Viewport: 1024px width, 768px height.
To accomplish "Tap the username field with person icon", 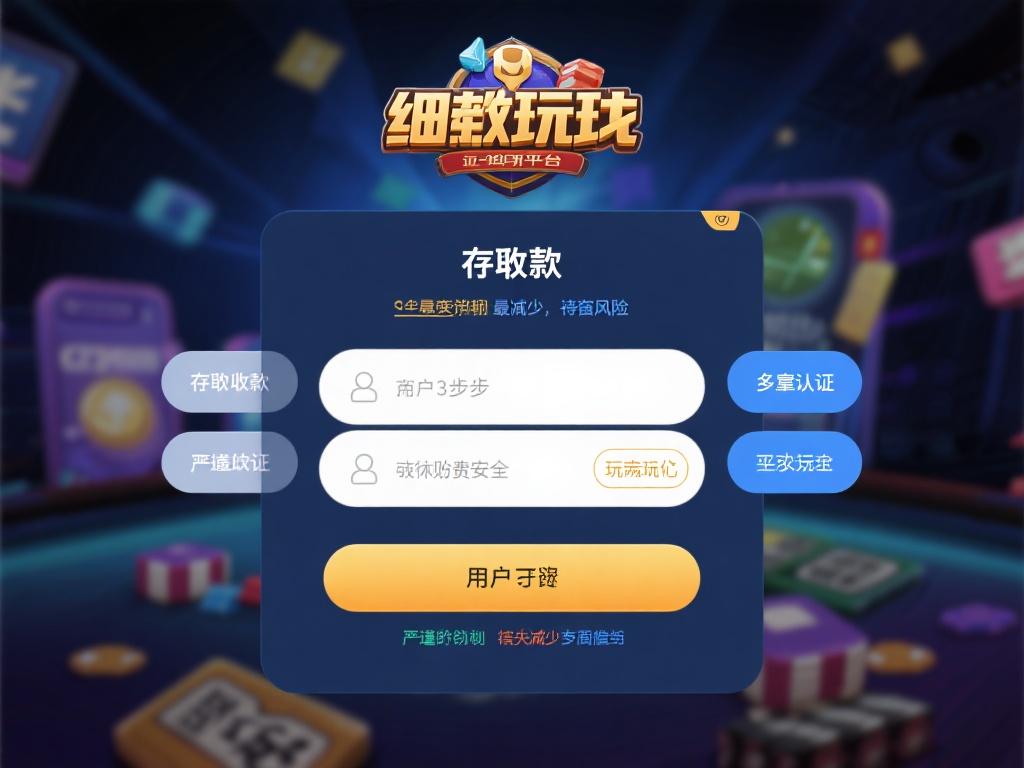I will click(511, 387).
